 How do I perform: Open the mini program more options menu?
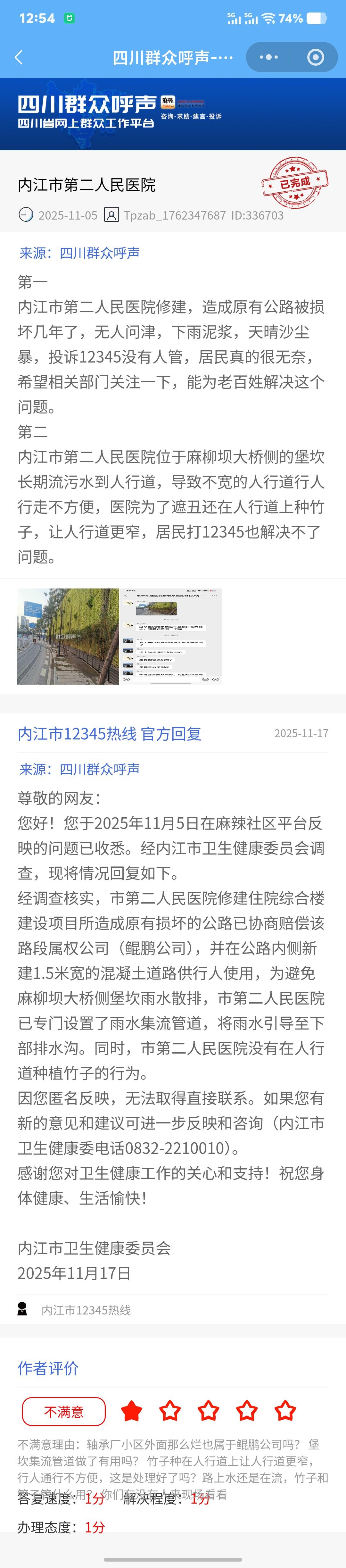[269, 57]
